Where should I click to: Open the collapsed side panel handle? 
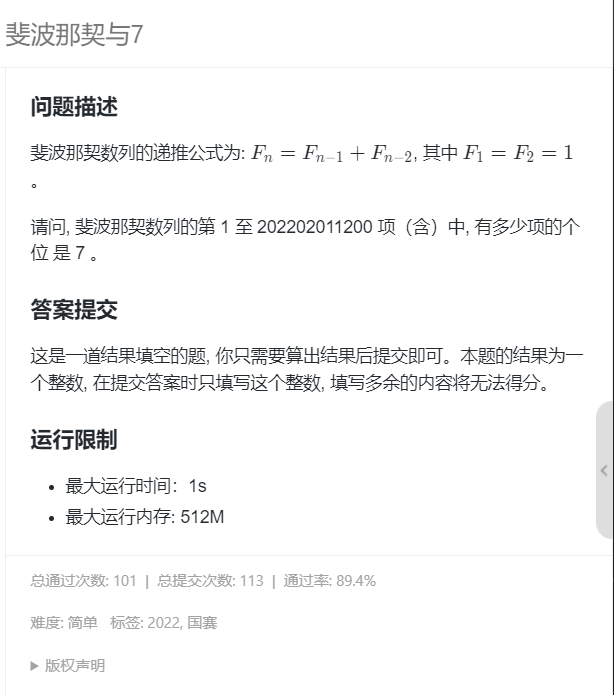pos(604,470)
